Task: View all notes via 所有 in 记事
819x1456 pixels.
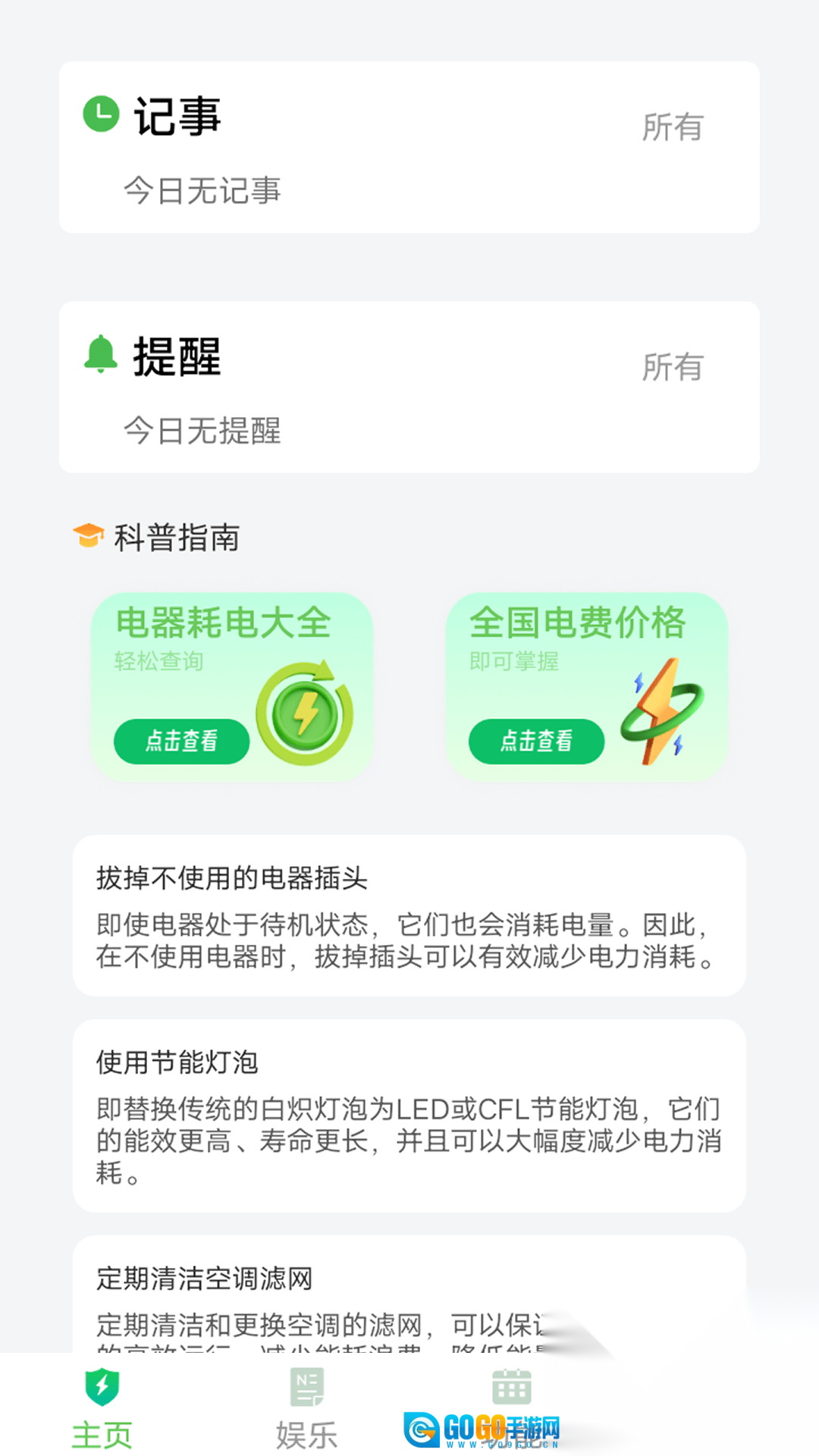Action: coord(672,127)
